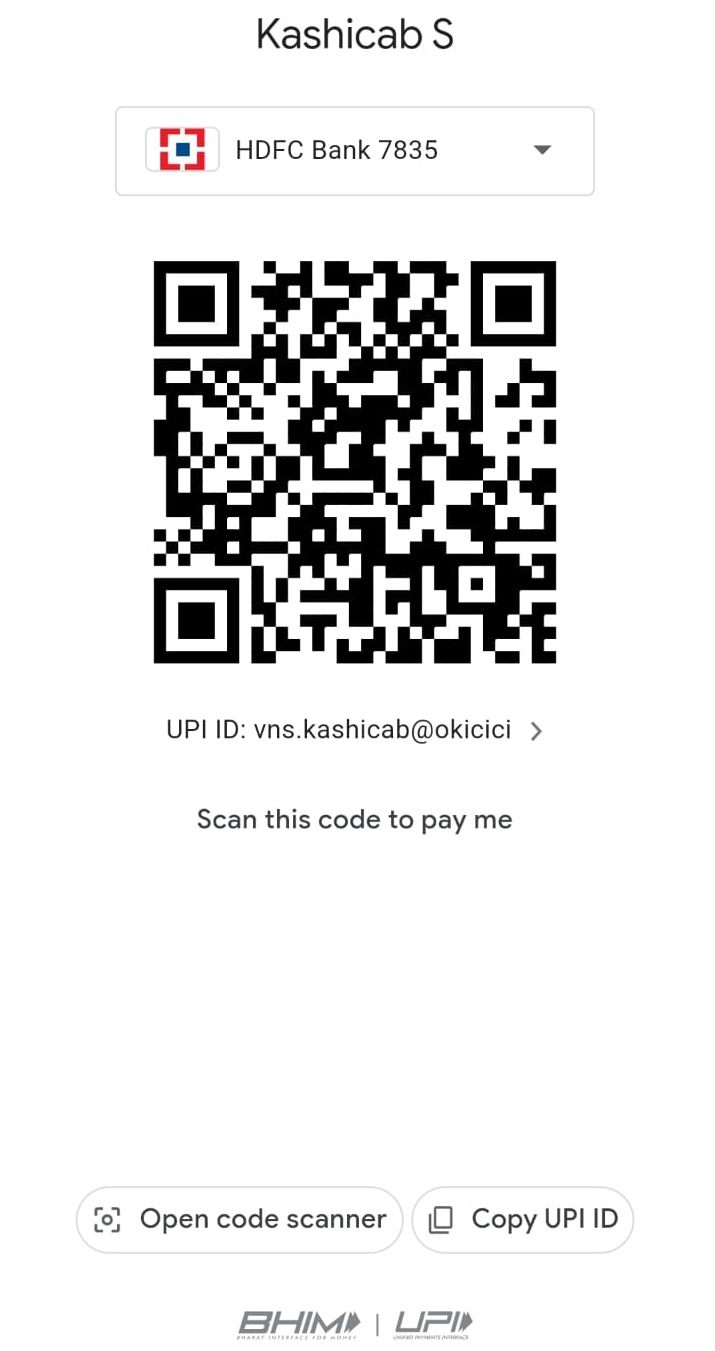
Task: Copy UPI ID to clipboard
Action: pyautogui.click(x=523, y=1219)
